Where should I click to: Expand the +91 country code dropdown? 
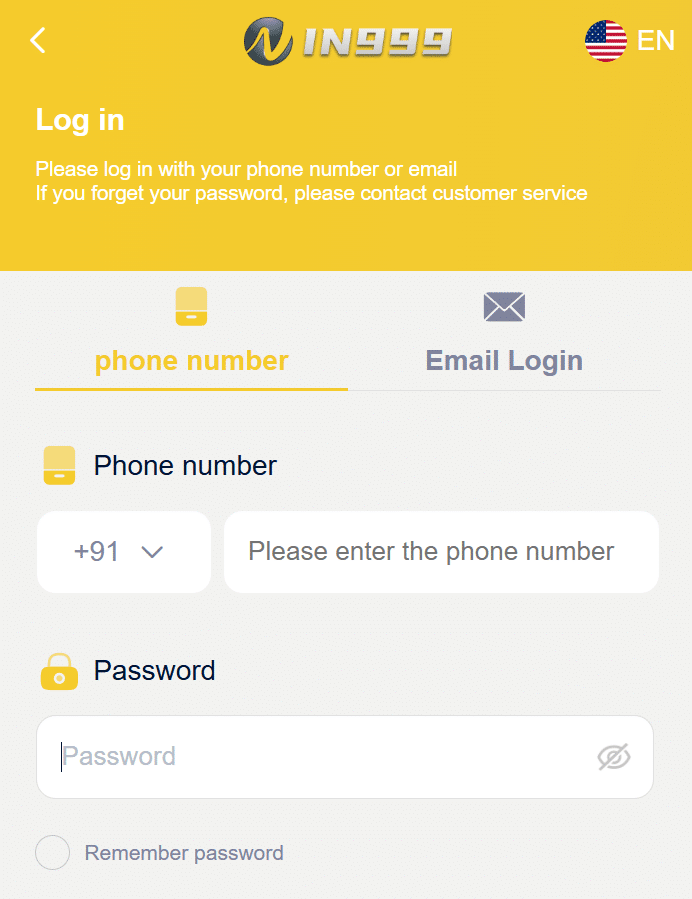(123, 552)
